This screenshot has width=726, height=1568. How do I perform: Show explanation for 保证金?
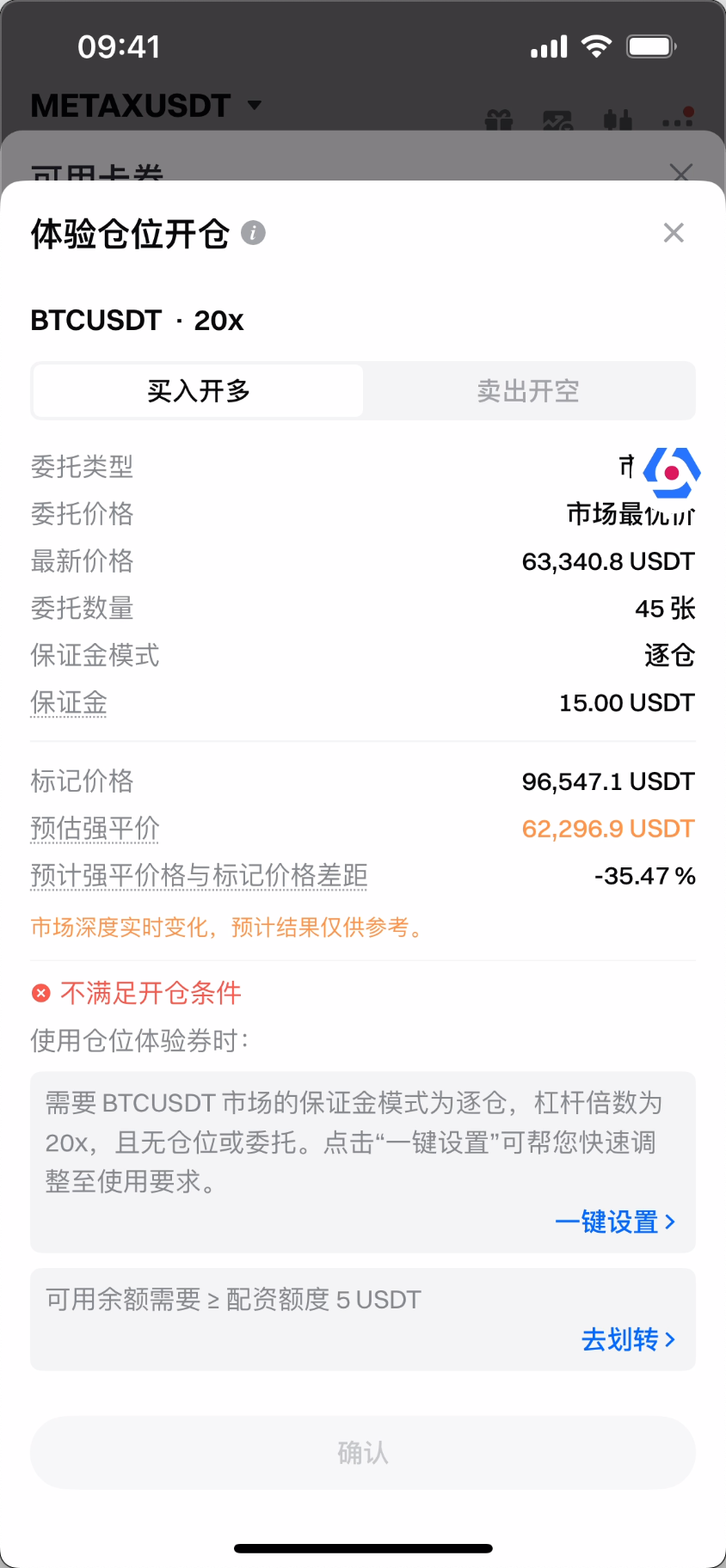coord(69,703)
